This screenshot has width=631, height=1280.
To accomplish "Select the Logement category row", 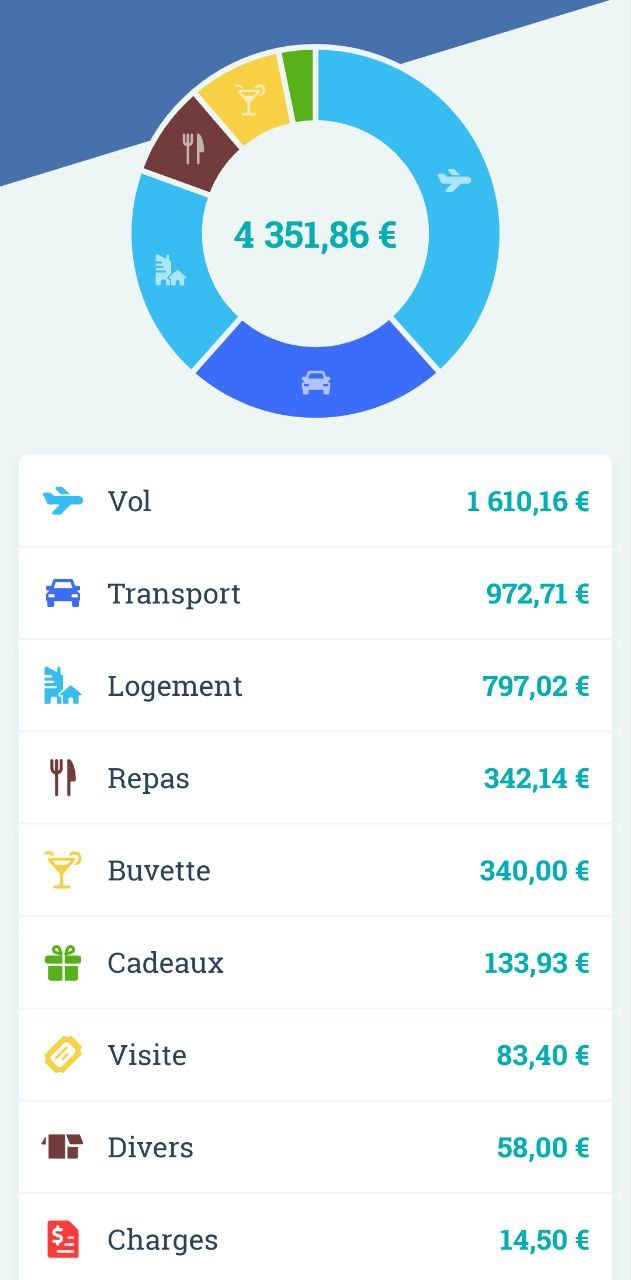I will 315,686.
